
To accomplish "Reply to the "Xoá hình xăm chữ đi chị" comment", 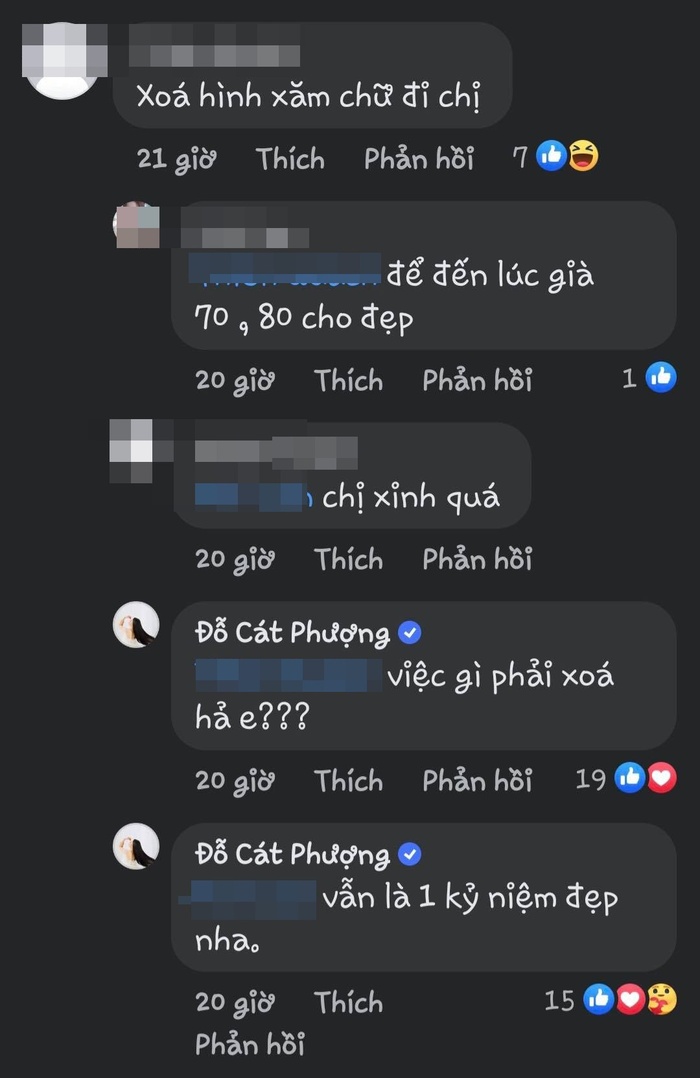I will (x=418, y=158).
